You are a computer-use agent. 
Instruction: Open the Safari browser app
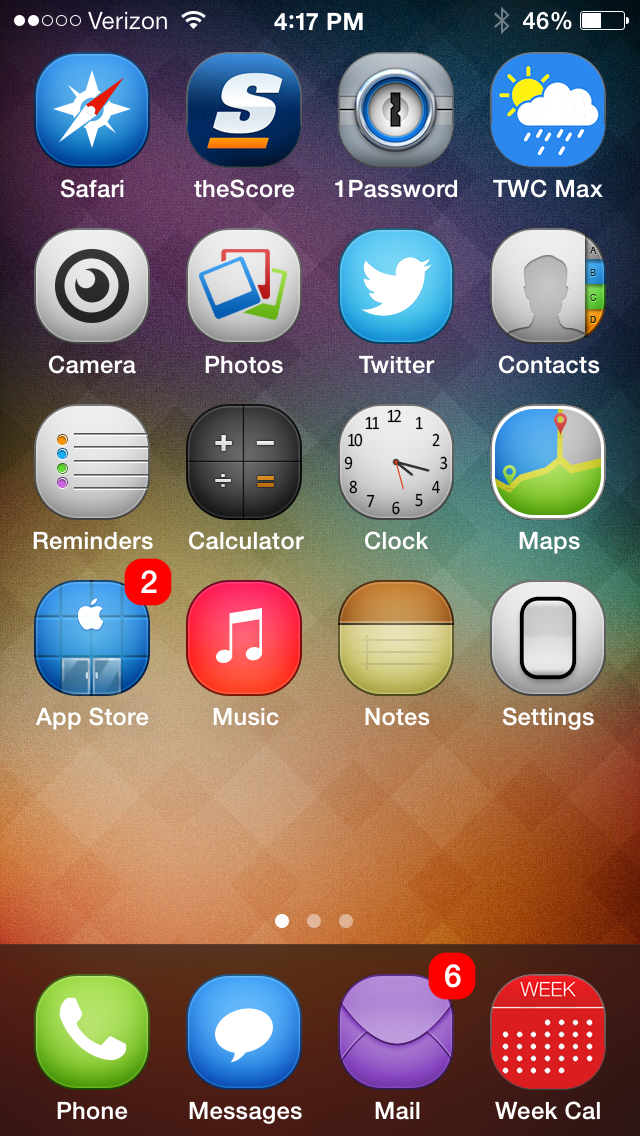[92, 110]
